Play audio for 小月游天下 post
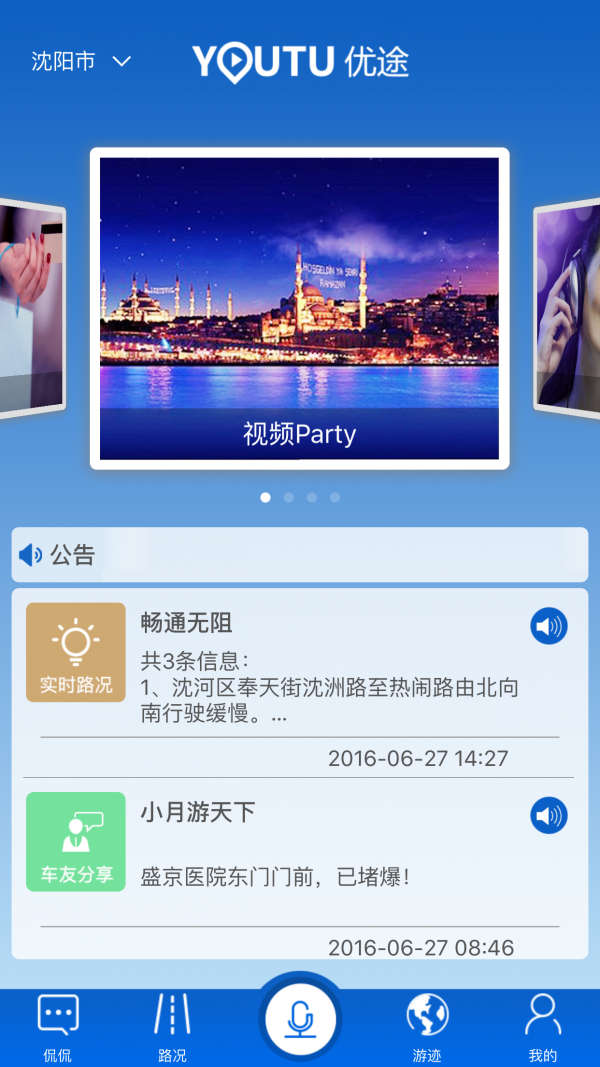 point(548,816)
